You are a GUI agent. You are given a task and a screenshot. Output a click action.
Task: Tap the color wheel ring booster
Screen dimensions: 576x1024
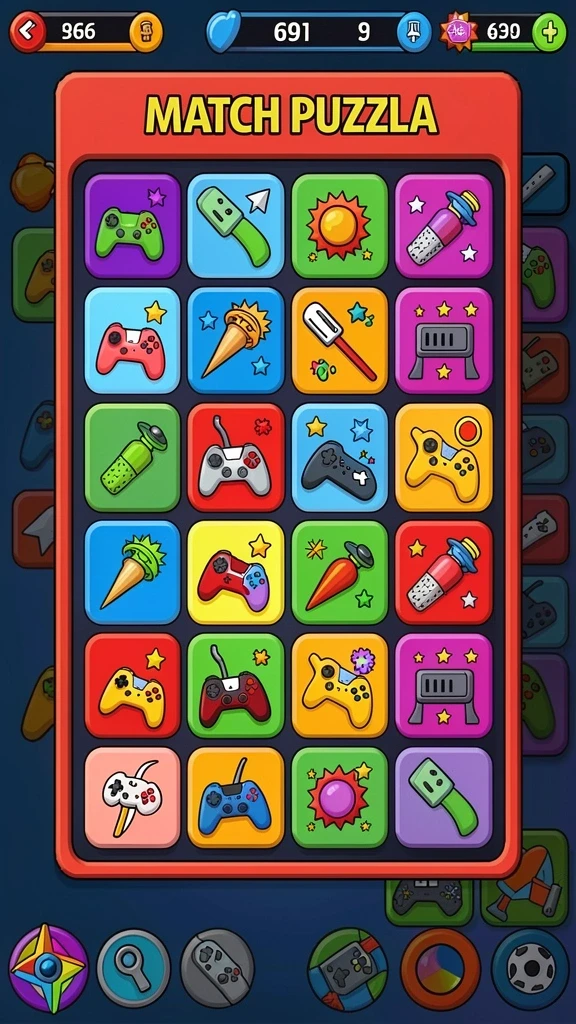click(440, 969)
